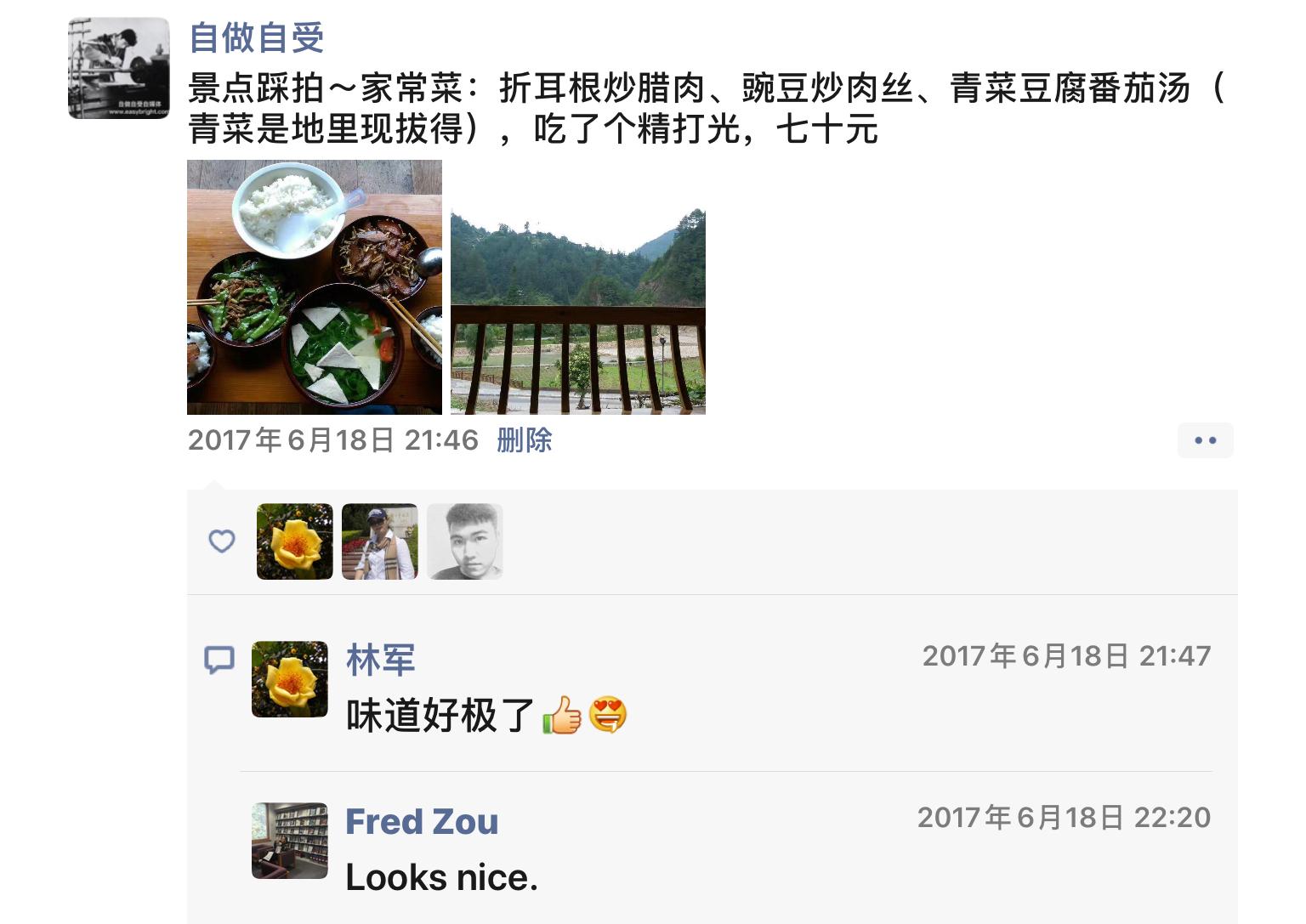Reply to the comment "Looks nice."
1306x924 pixels.
441,878
